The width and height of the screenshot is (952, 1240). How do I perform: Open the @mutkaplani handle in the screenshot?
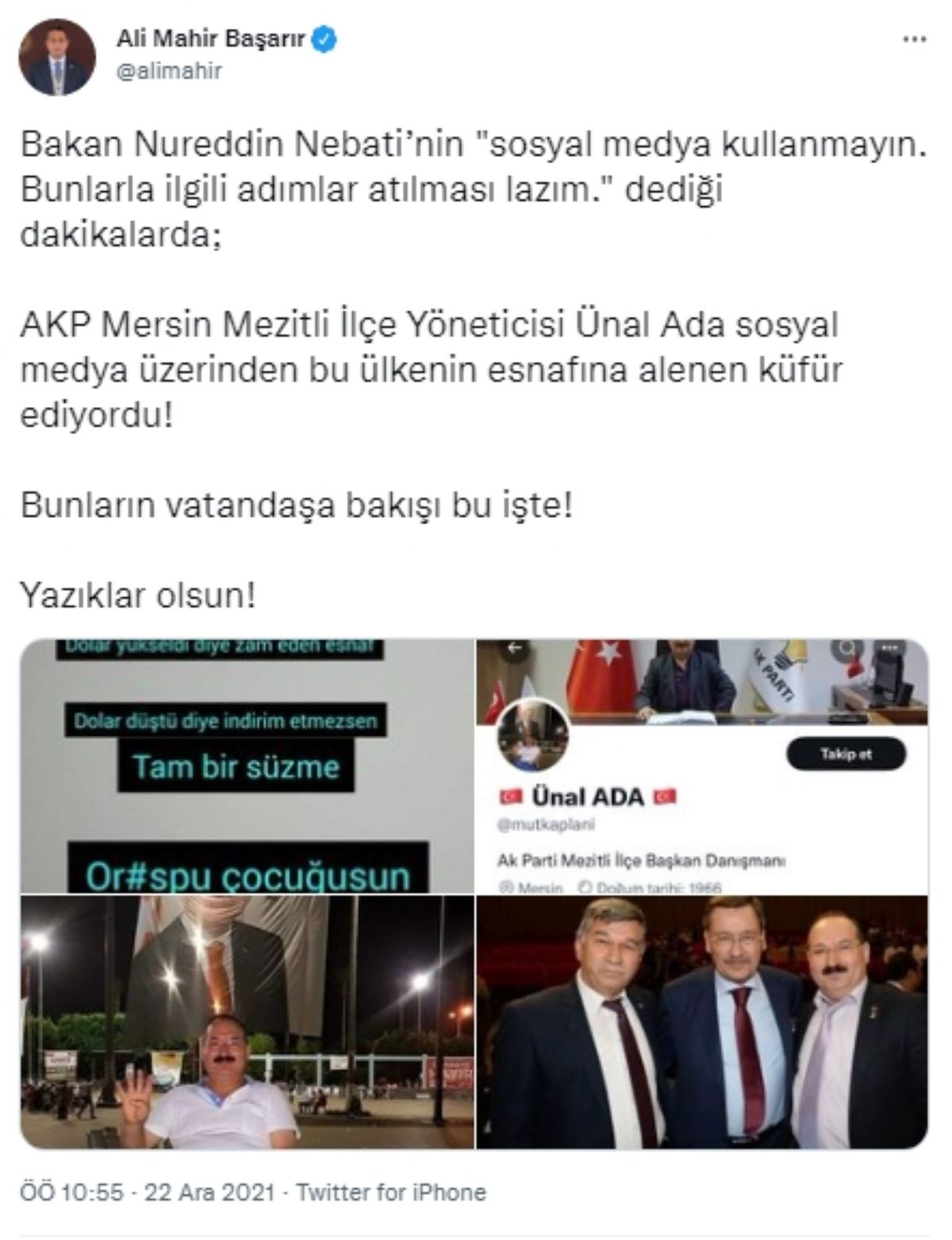(x=546, y=827)
